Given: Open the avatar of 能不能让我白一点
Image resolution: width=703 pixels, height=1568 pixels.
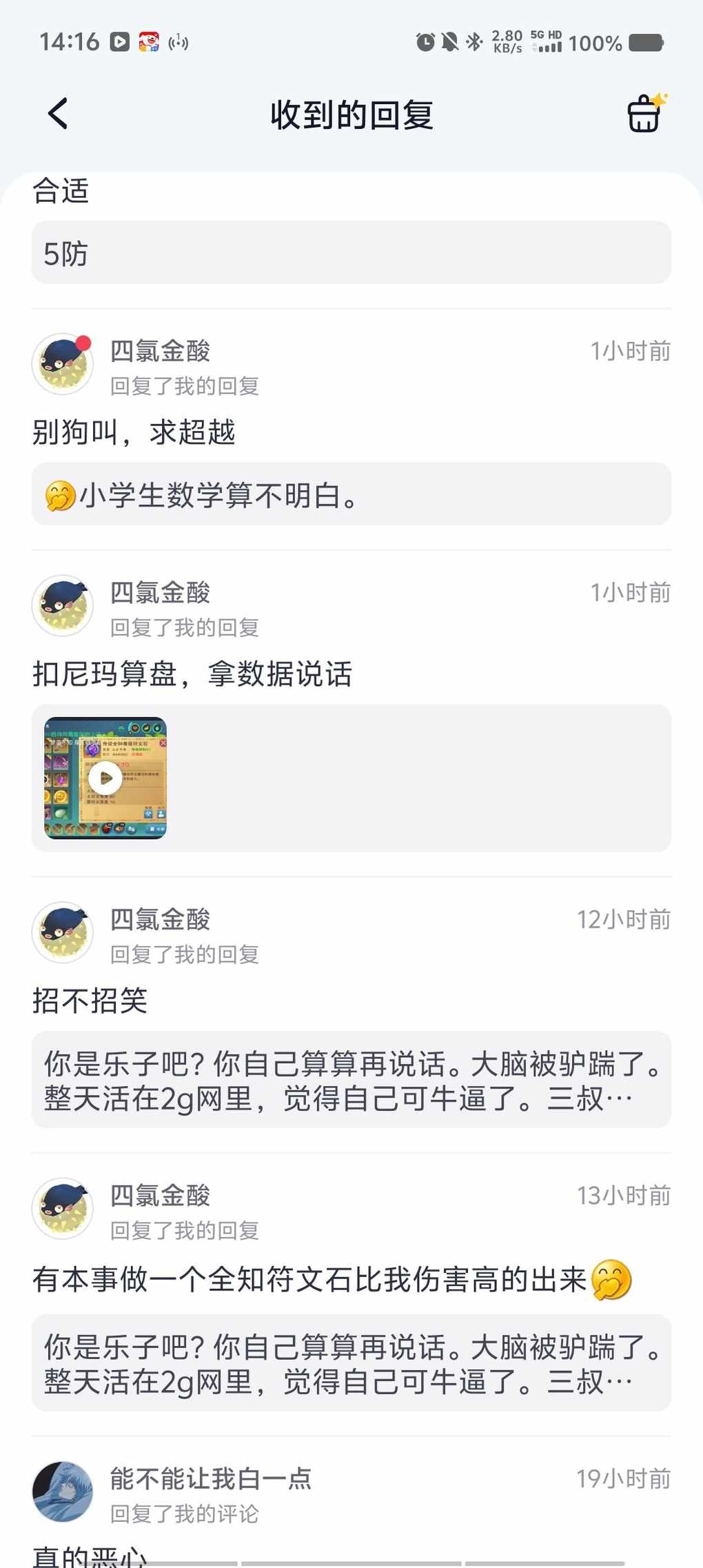Looking at the screenshot, I should (63, 1491).
